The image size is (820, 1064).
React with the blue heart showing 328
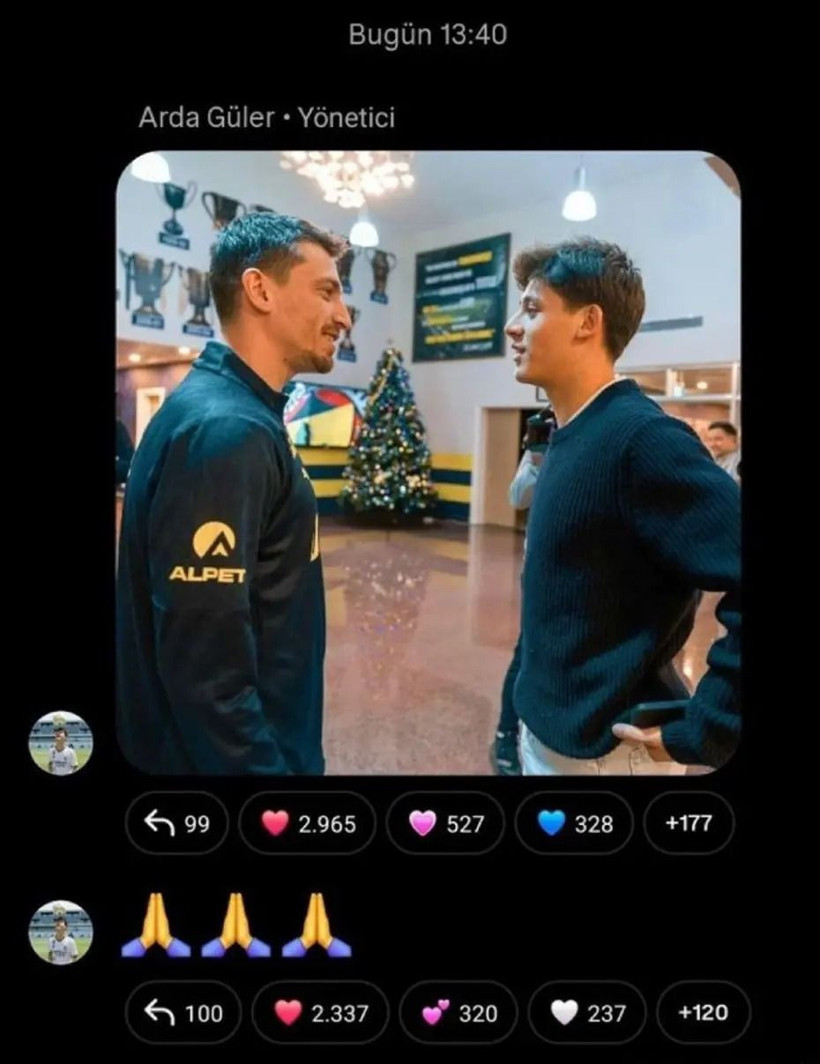(574, 823)
